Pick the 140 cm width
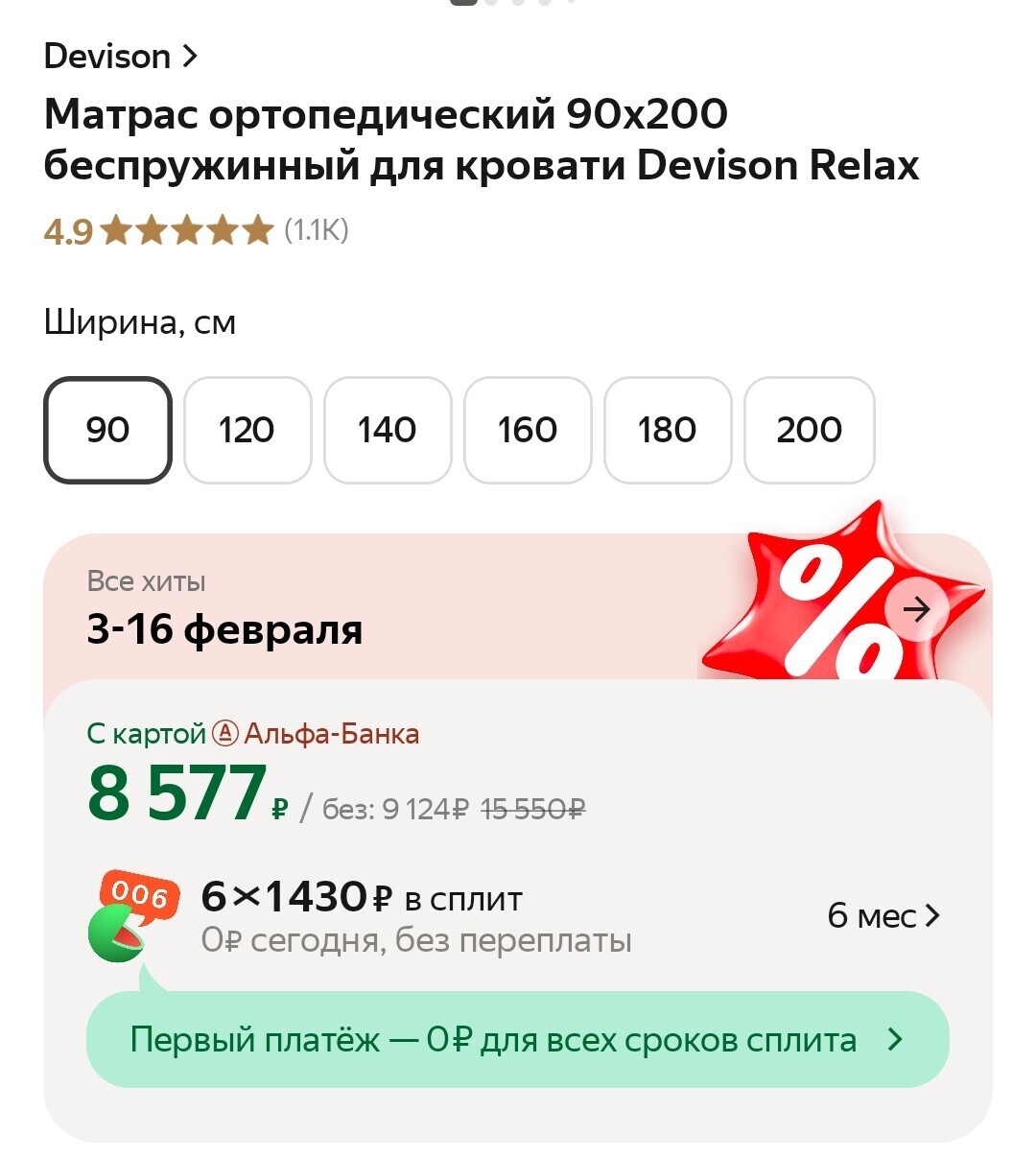This screenshot has height=1158, width=1036. click(388, 430)
